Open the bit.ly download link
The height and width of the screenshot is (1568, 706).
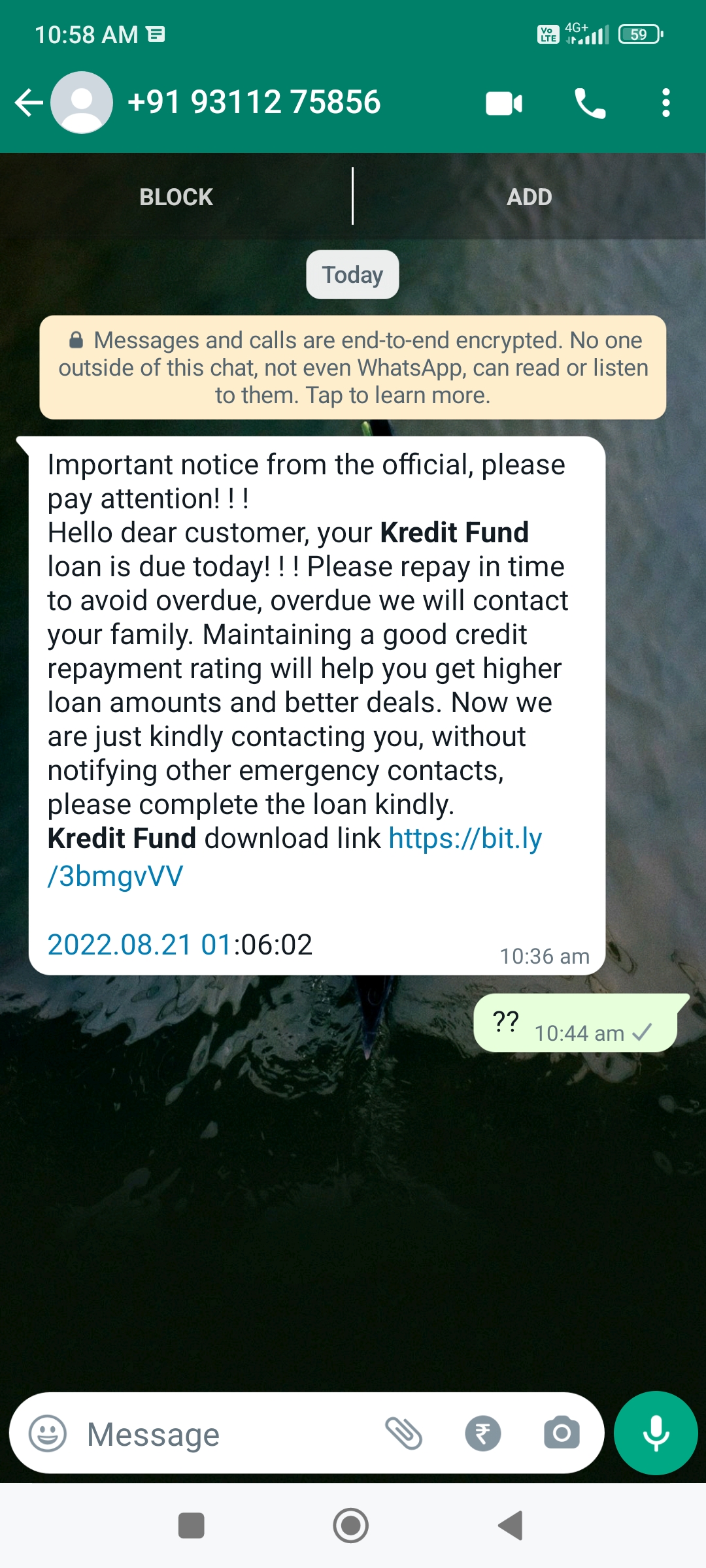click(x=465, y=839)
